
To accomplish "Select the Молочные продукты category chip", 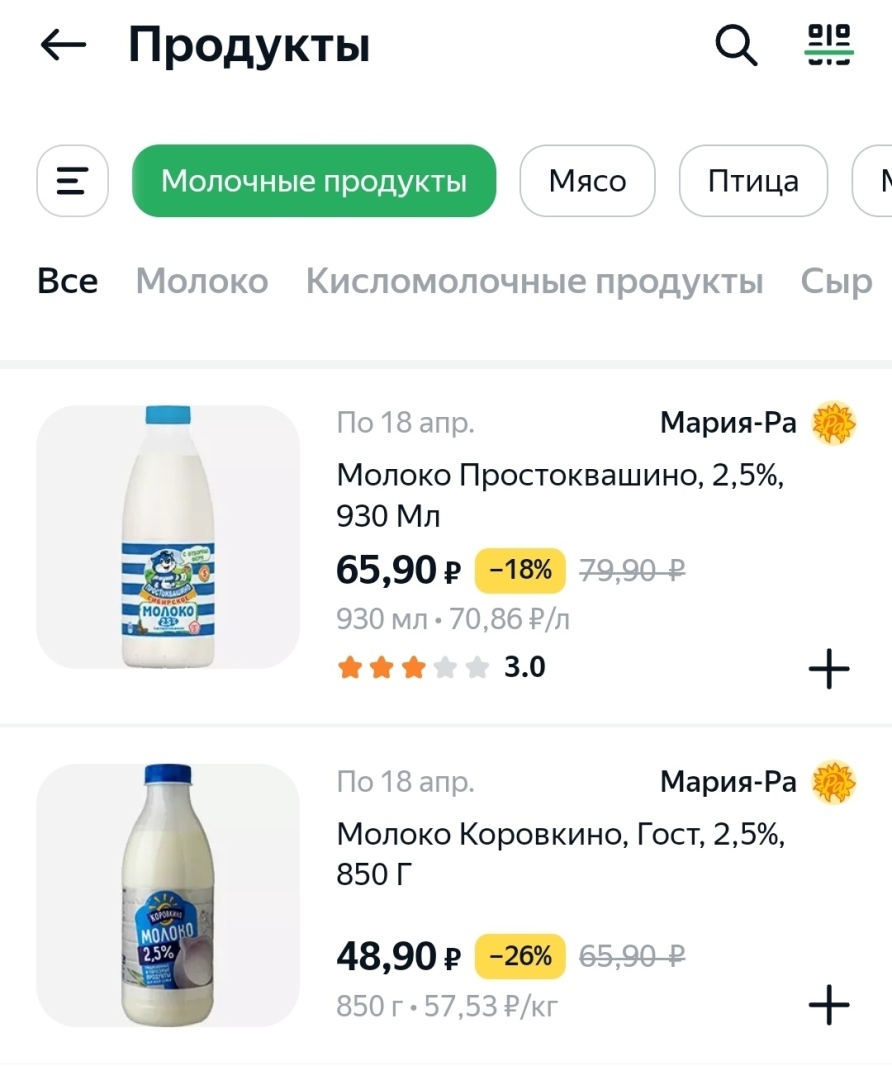I will click(x=314, y=181).
